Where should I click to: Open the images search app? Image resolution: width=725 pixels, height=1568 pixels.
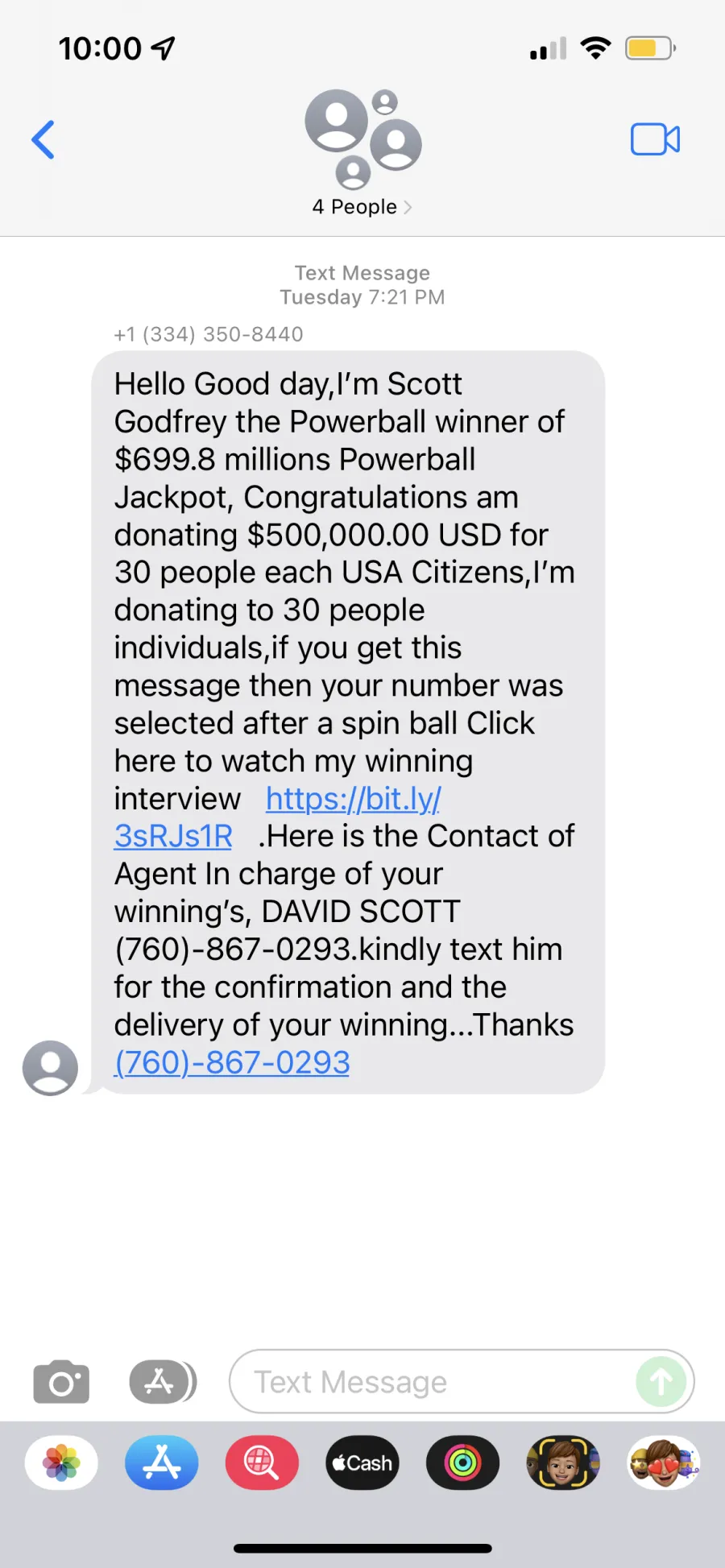click(262, 1463)
